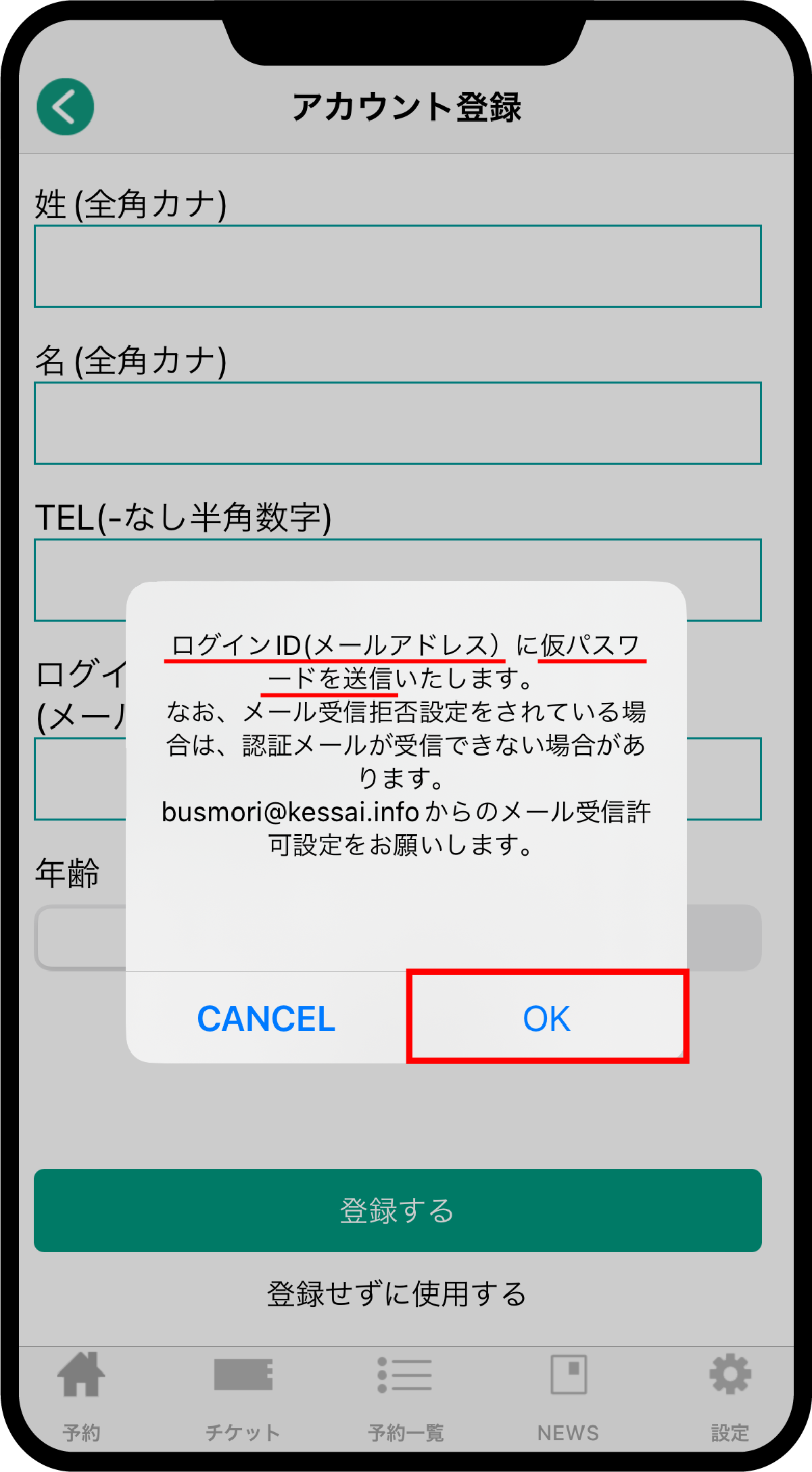Dismiss the dialog with CANCEL
812x1472 pixels.
click(x=266, y=1018)
